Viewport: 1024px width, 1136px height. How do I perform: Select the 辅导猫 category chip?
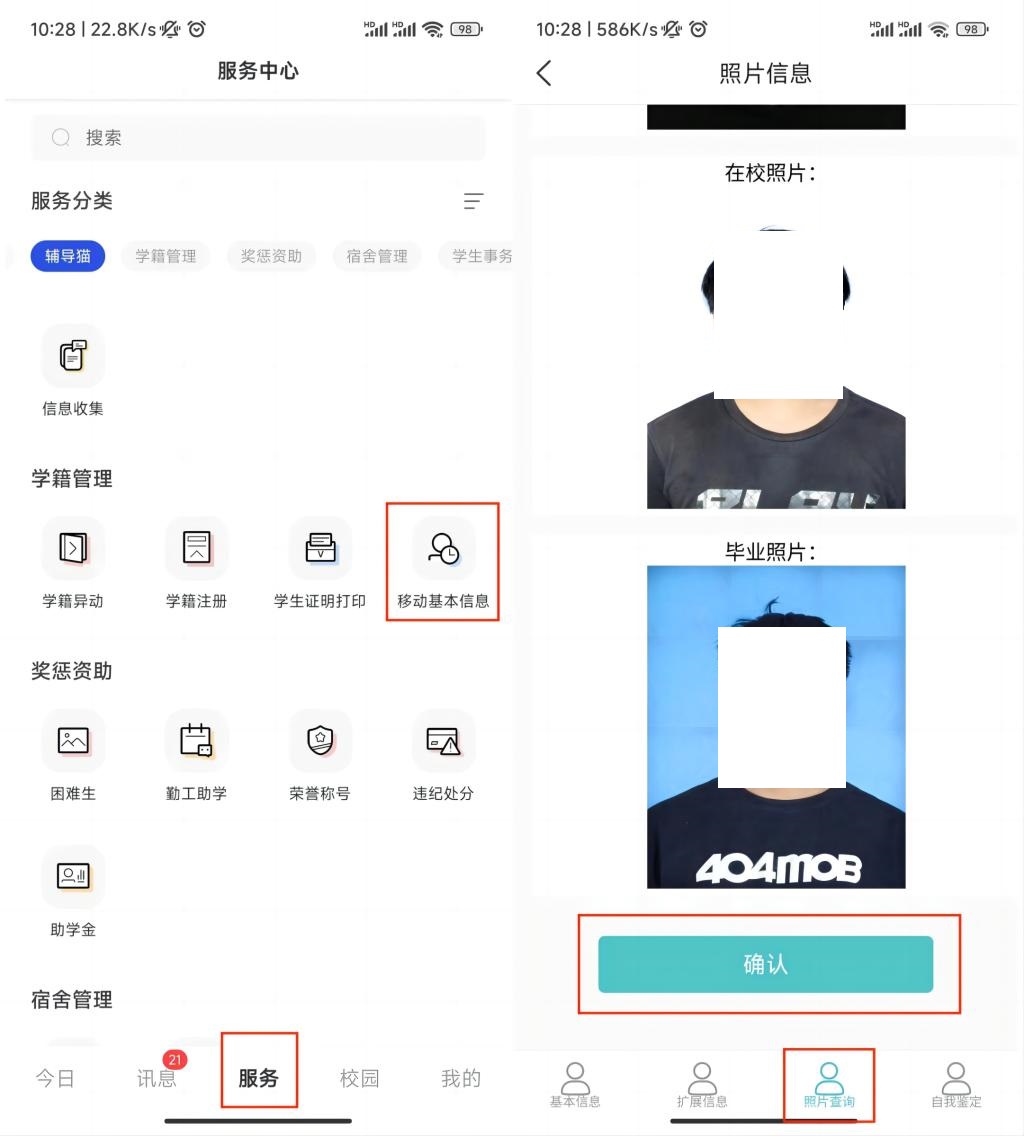tap(68, 256)
